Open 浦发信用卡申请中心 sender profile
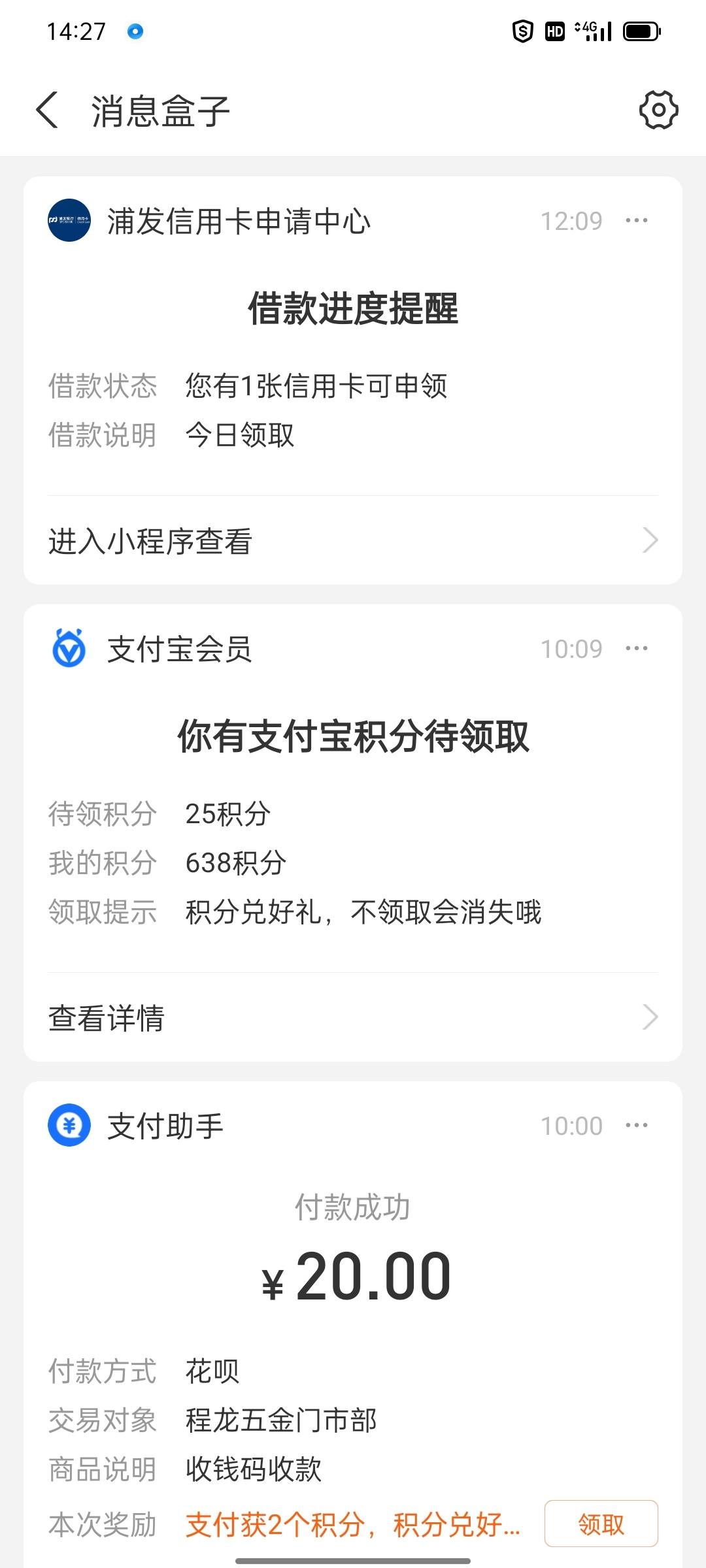Viewport: 706px width, 1568px height. (209, 221)
